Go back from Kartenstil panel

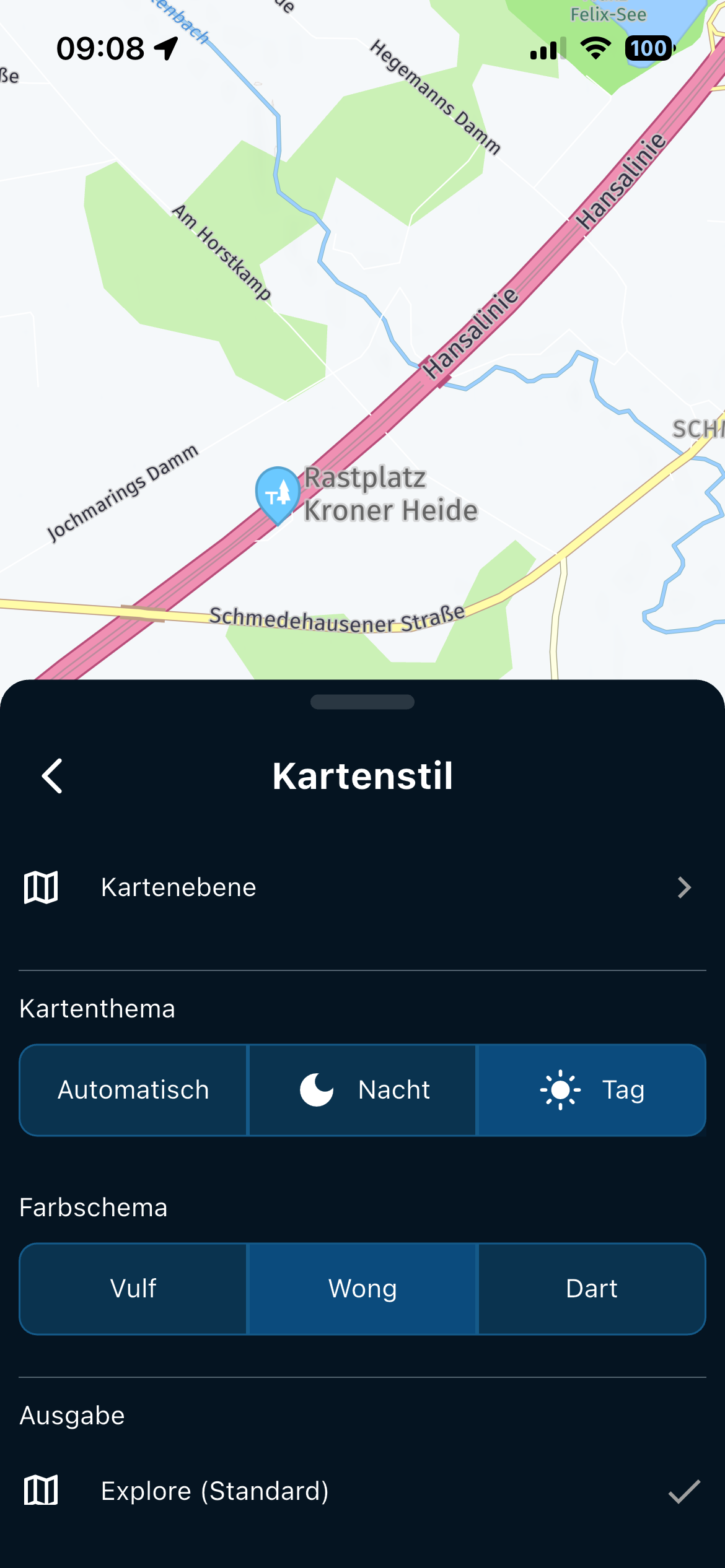52,775
